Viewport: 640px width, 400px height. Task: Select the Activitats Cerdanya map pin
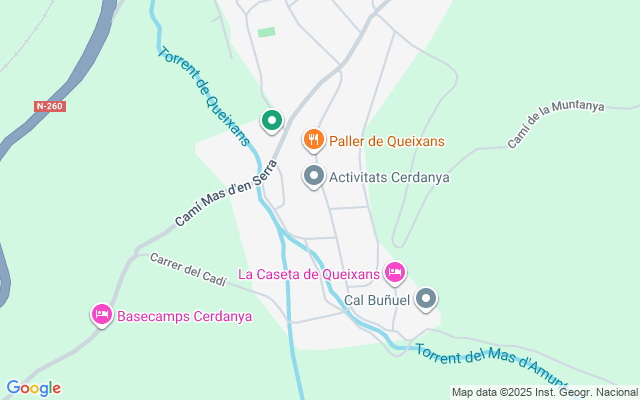tap(314, 177)
